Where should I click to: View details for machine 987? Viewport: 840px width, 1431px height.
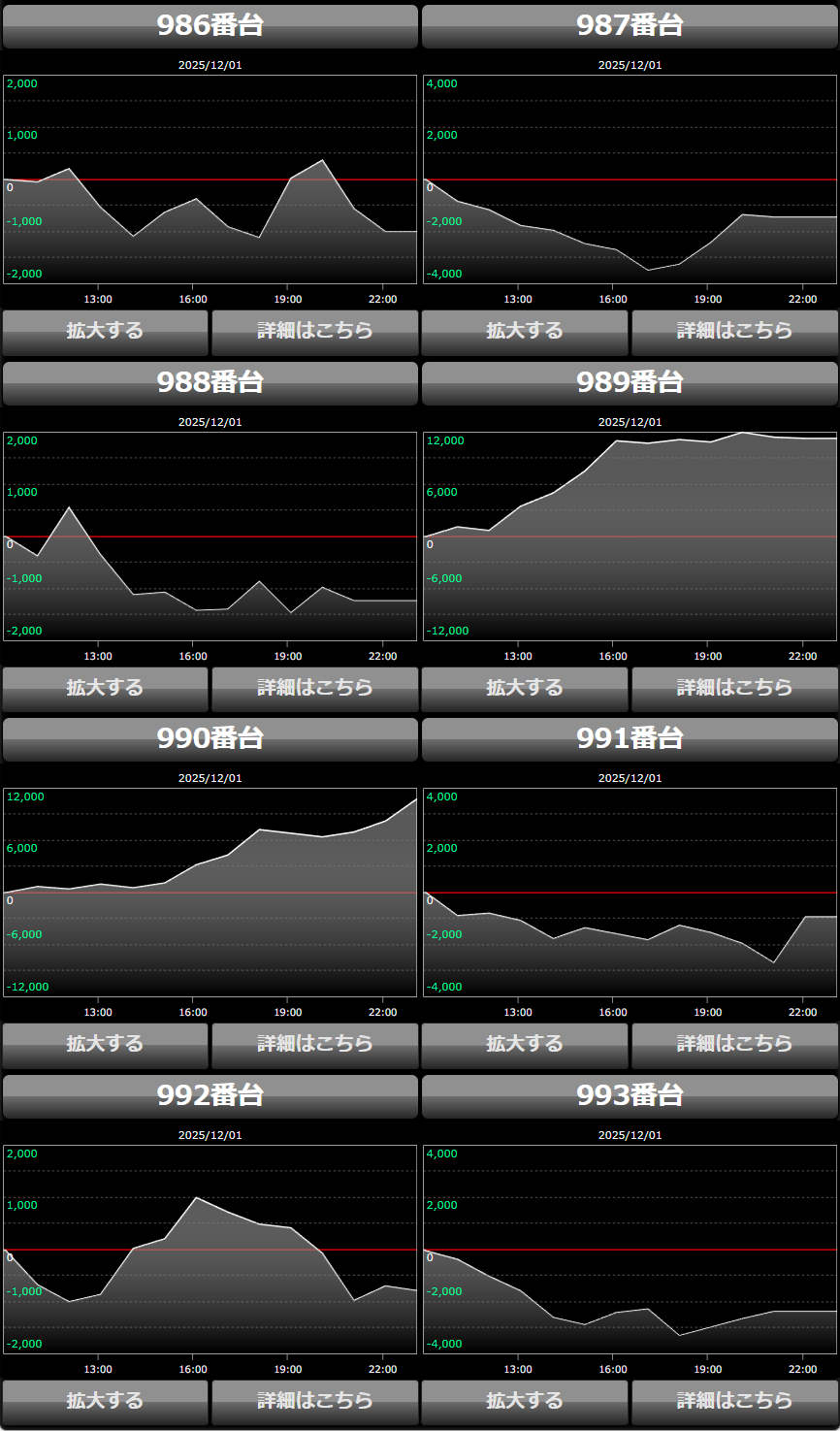tap(734, 332)
